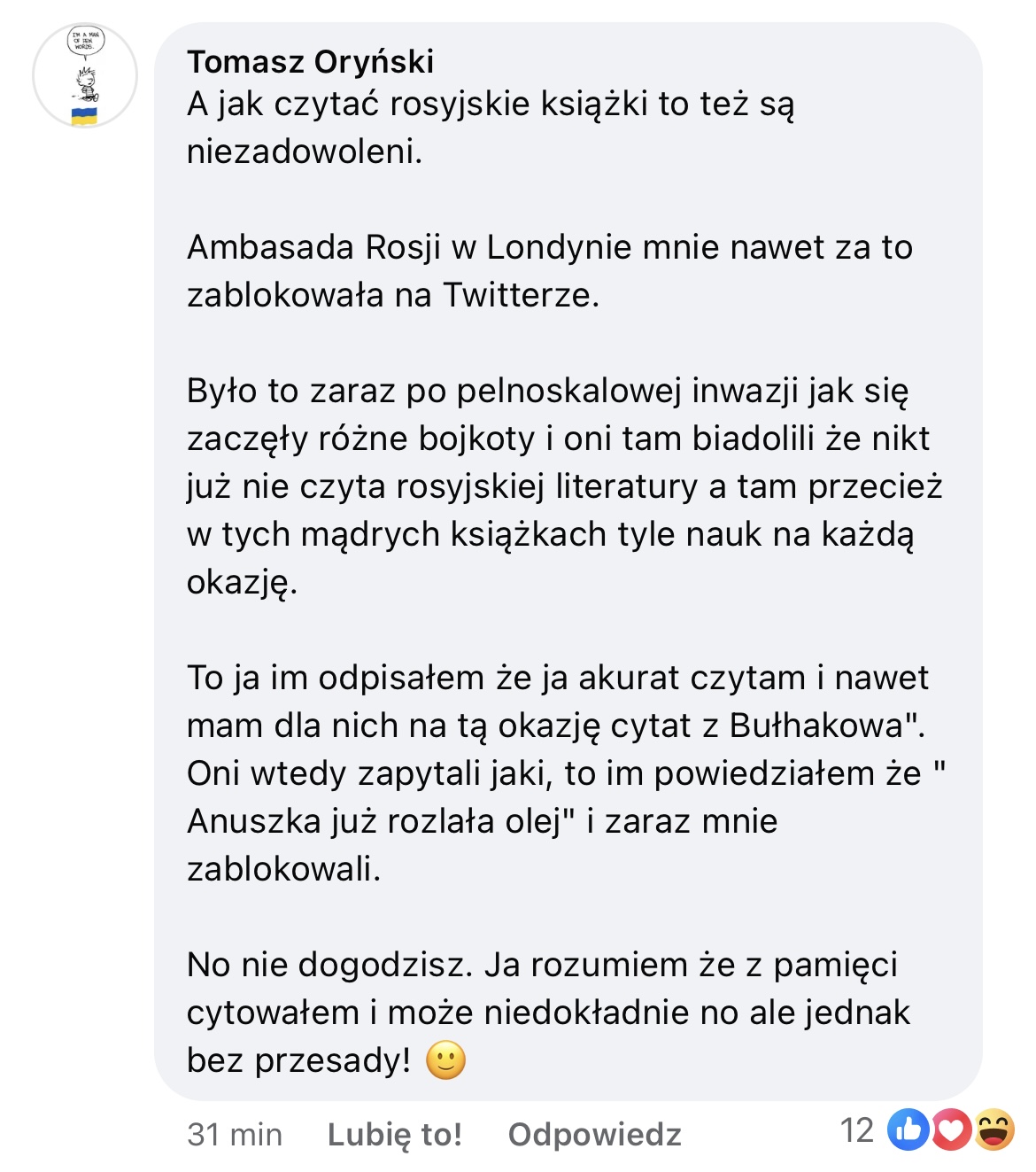The width and height of the screenshot is (1036, 1172).
Task: Like the comment with Lubię to!
Action: point(395,1134)
